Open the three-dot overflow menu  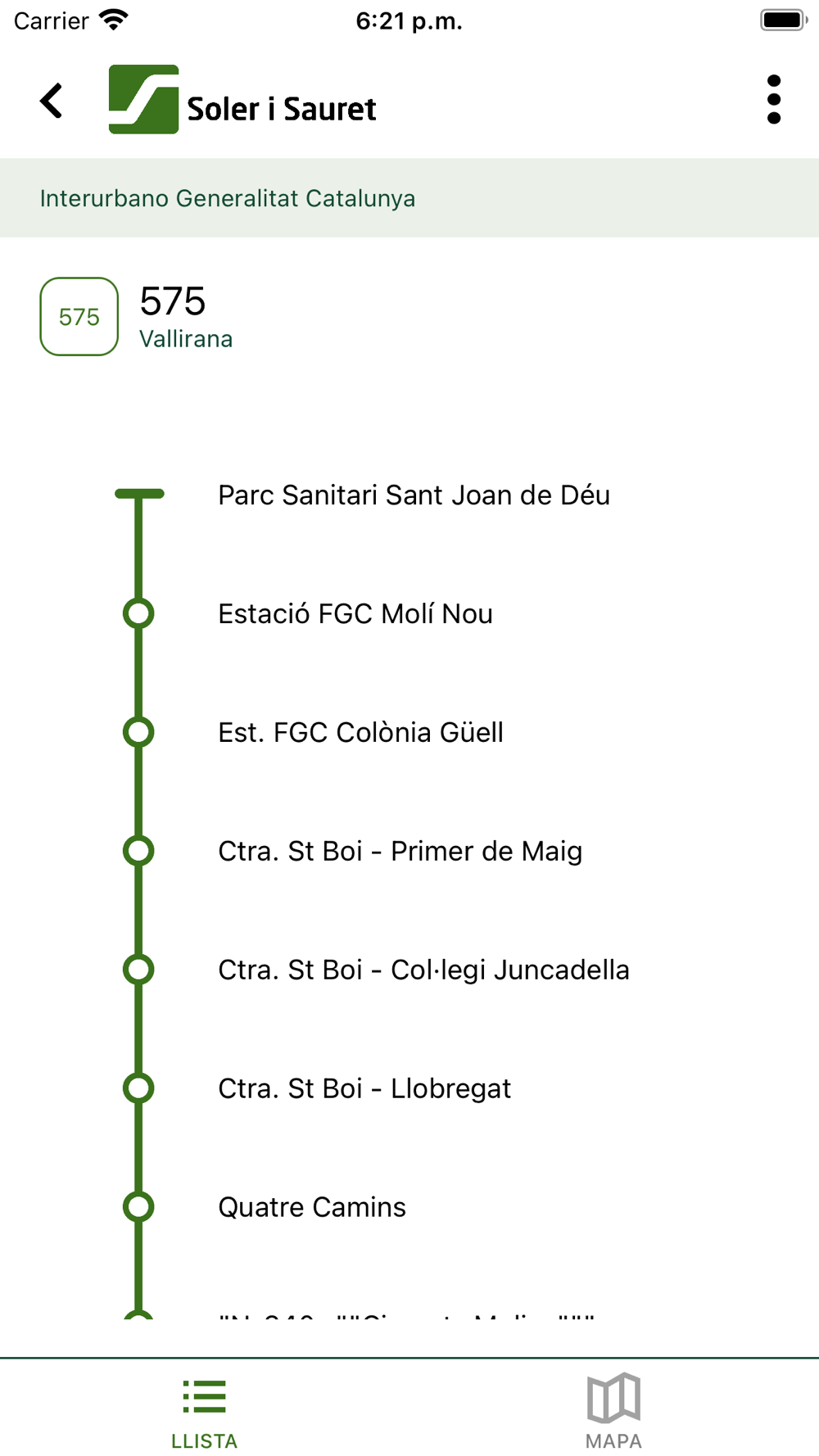point(773,100)
